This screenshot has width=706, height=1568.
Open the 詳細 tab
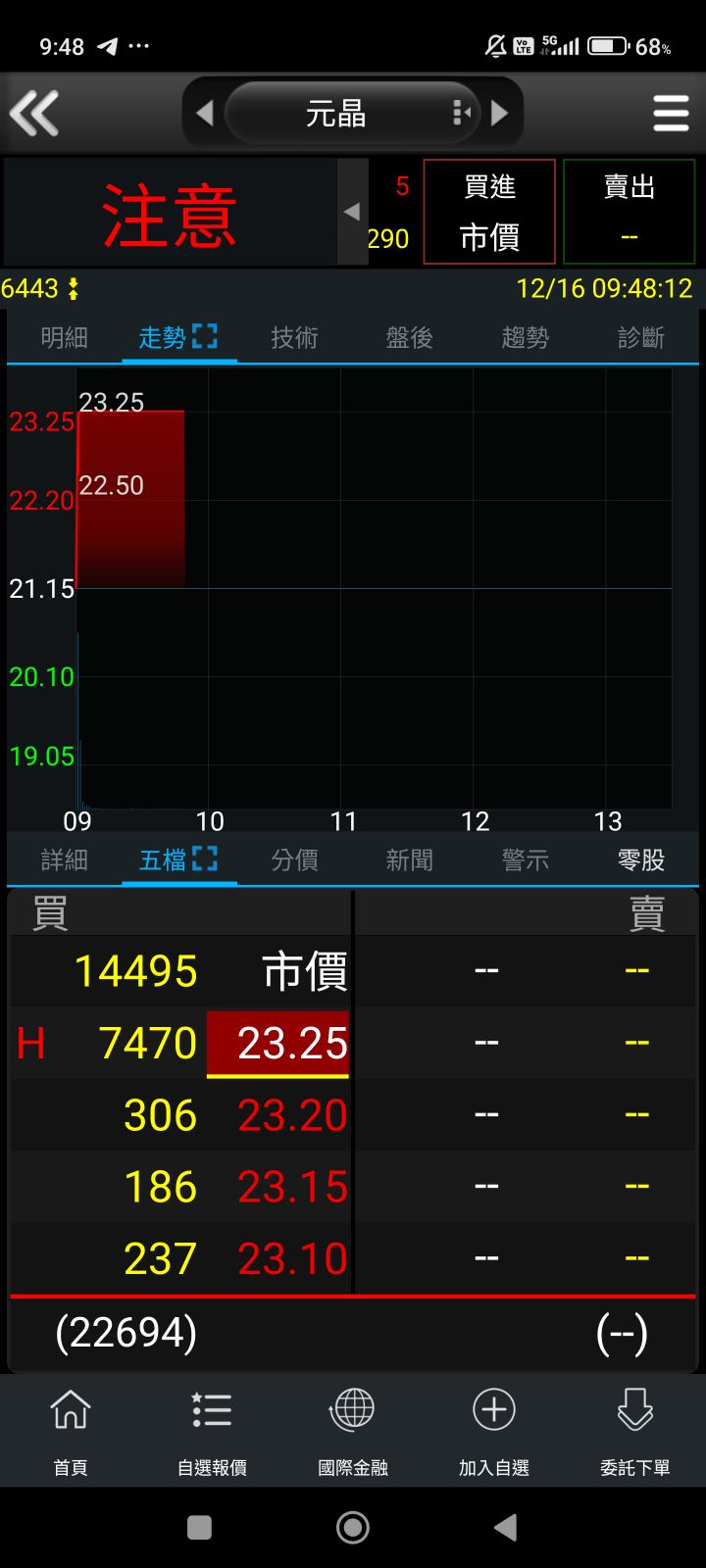point(65,860)
